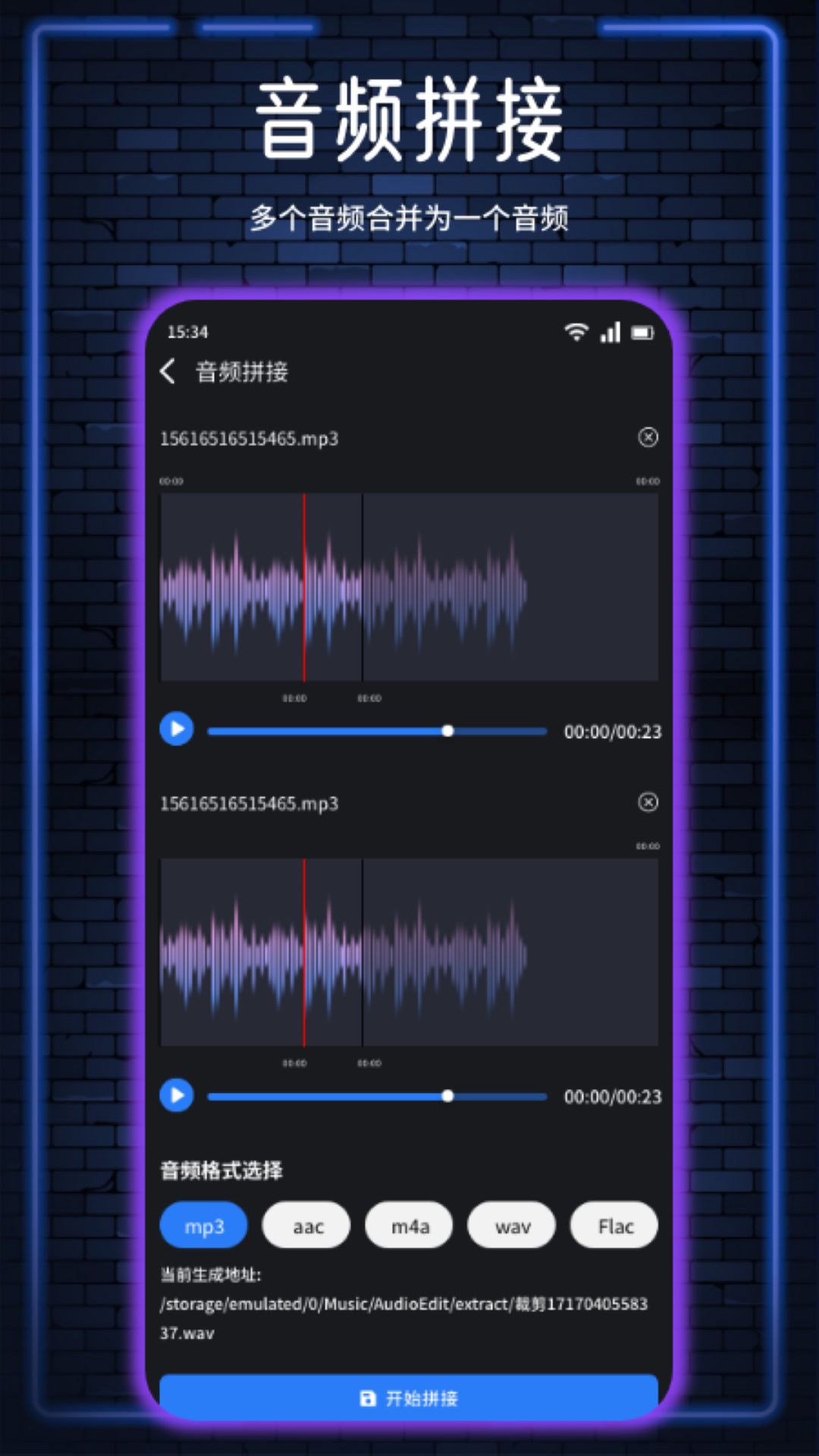Viewport: 819px width, 1456px height.
Task: Tap the signal strength icon in status bar
Action: tap(610, 331)
